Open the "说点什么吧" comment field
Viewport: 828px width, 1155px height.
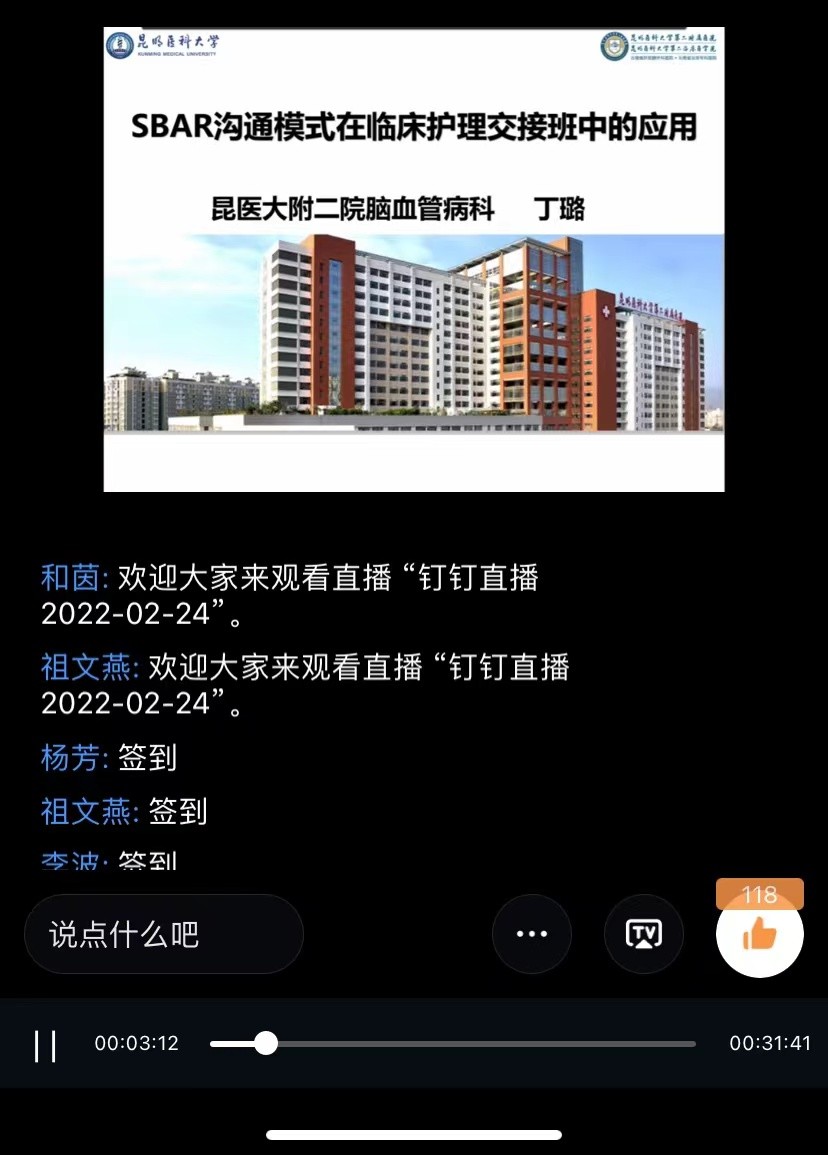164,934
